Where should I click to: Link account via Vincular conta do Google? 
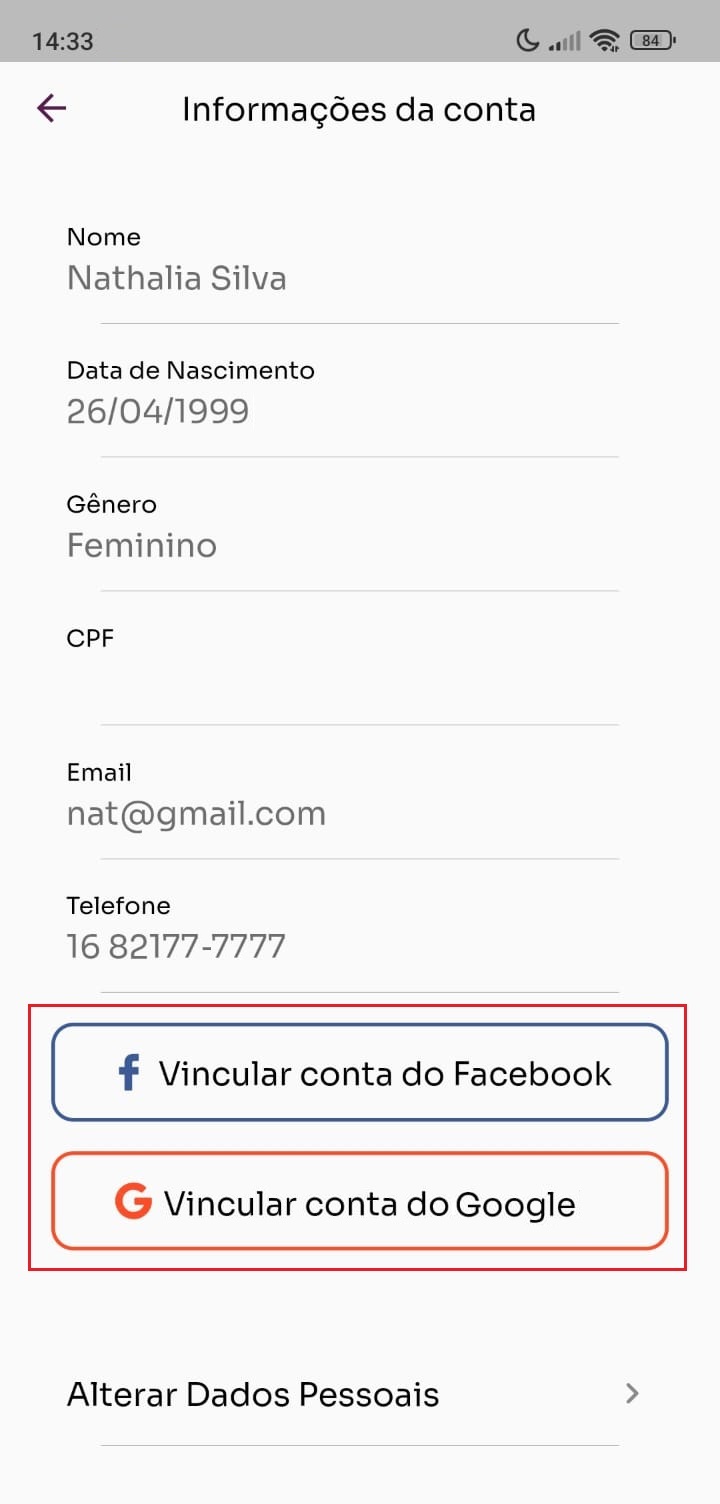(x=359, y=1201)
